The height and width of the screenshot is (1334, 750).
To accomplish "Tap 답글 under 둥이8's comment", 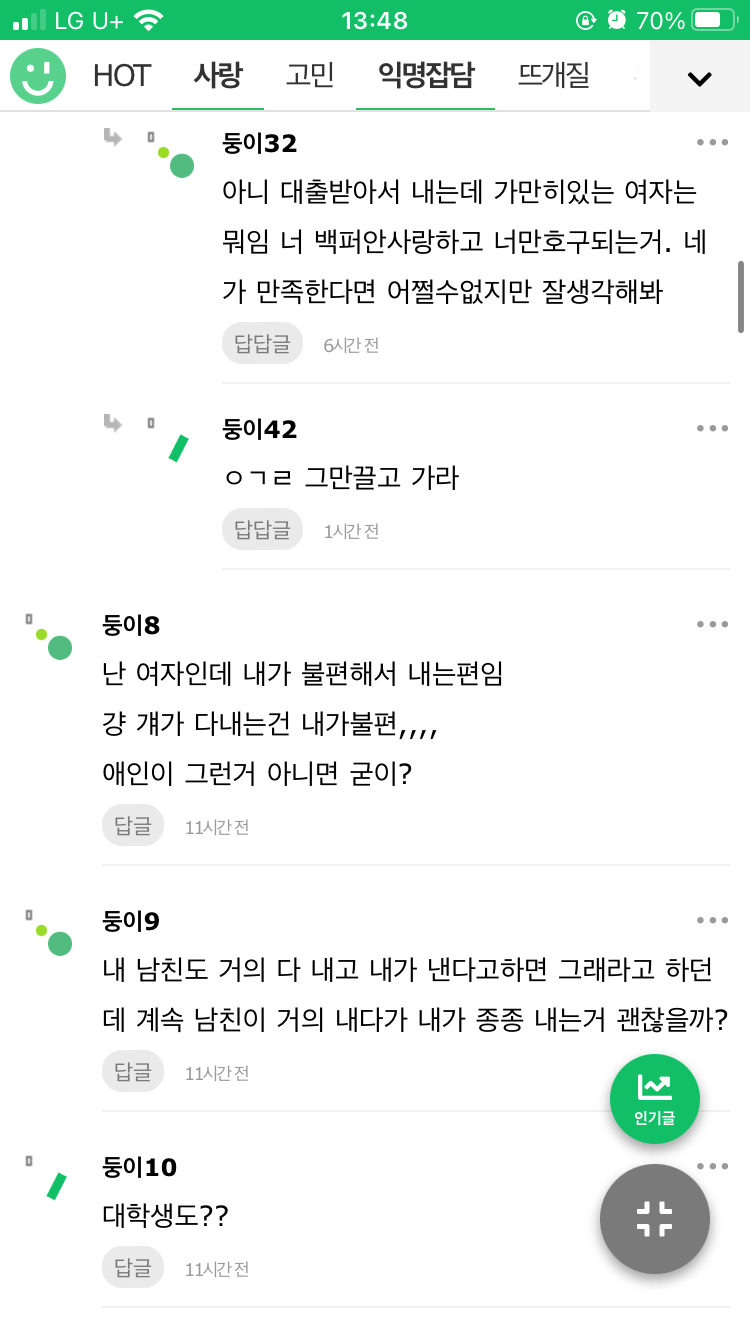I will 133,826.
